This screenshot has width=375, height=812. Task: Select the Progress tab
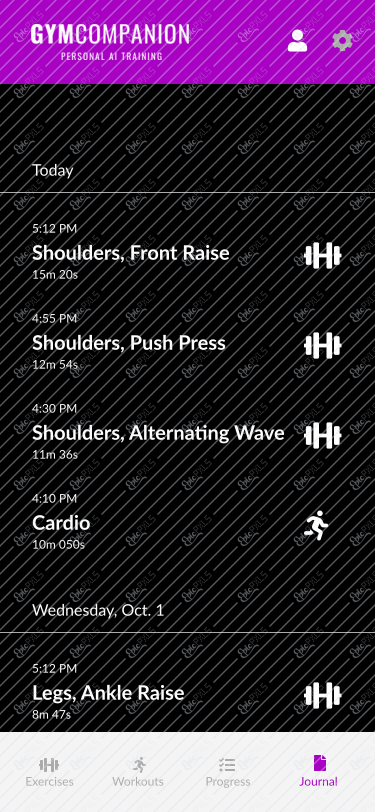pyautogui.click(x=227, y=772)
